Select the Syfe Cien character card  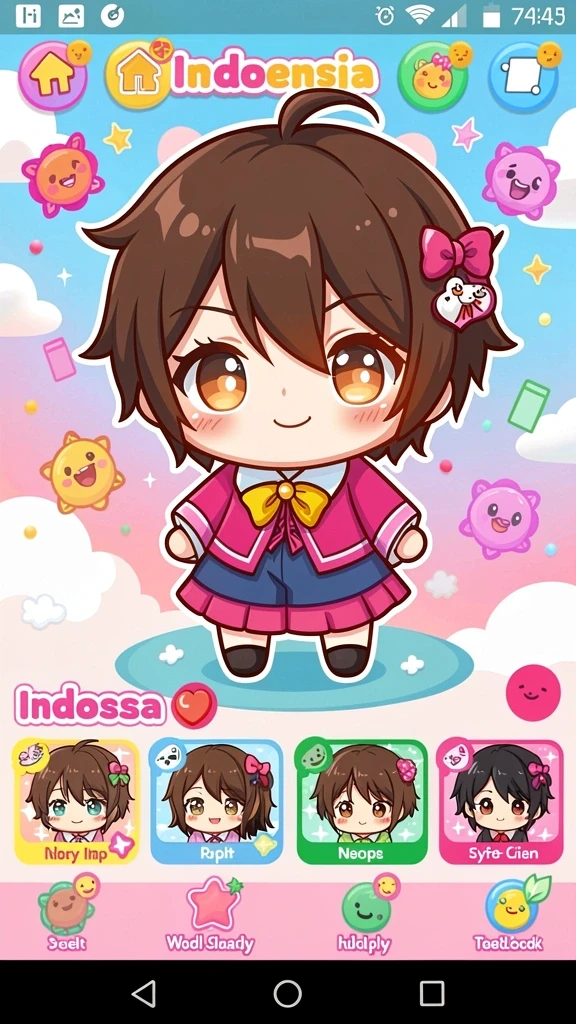click(501, 802)
